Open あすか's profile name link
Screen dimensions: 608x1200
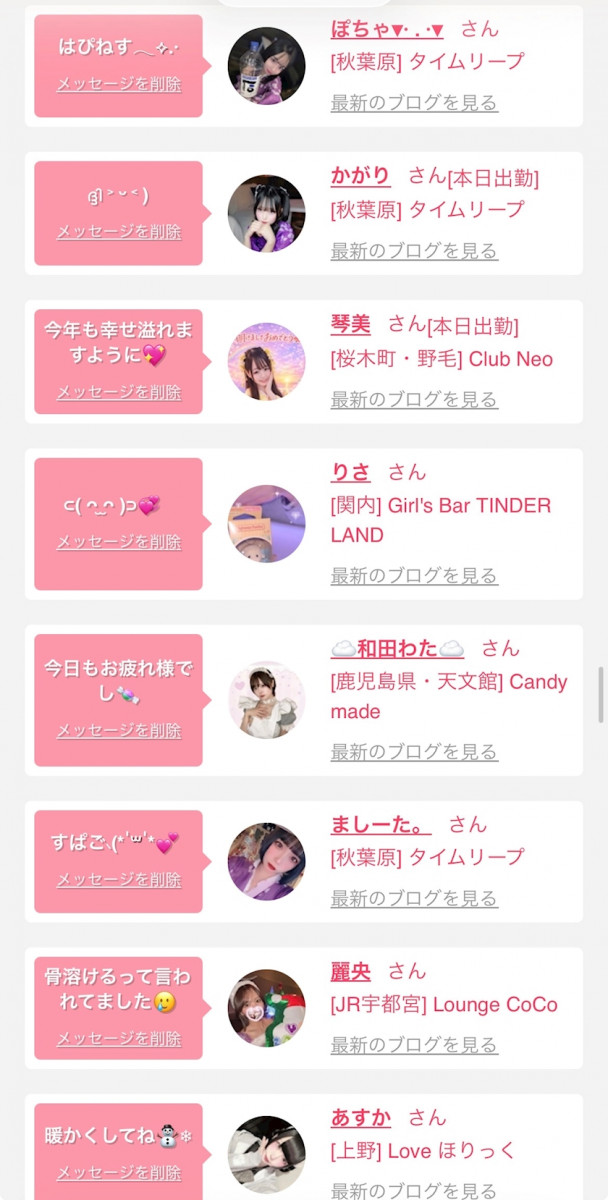[x=361, y=1117]
